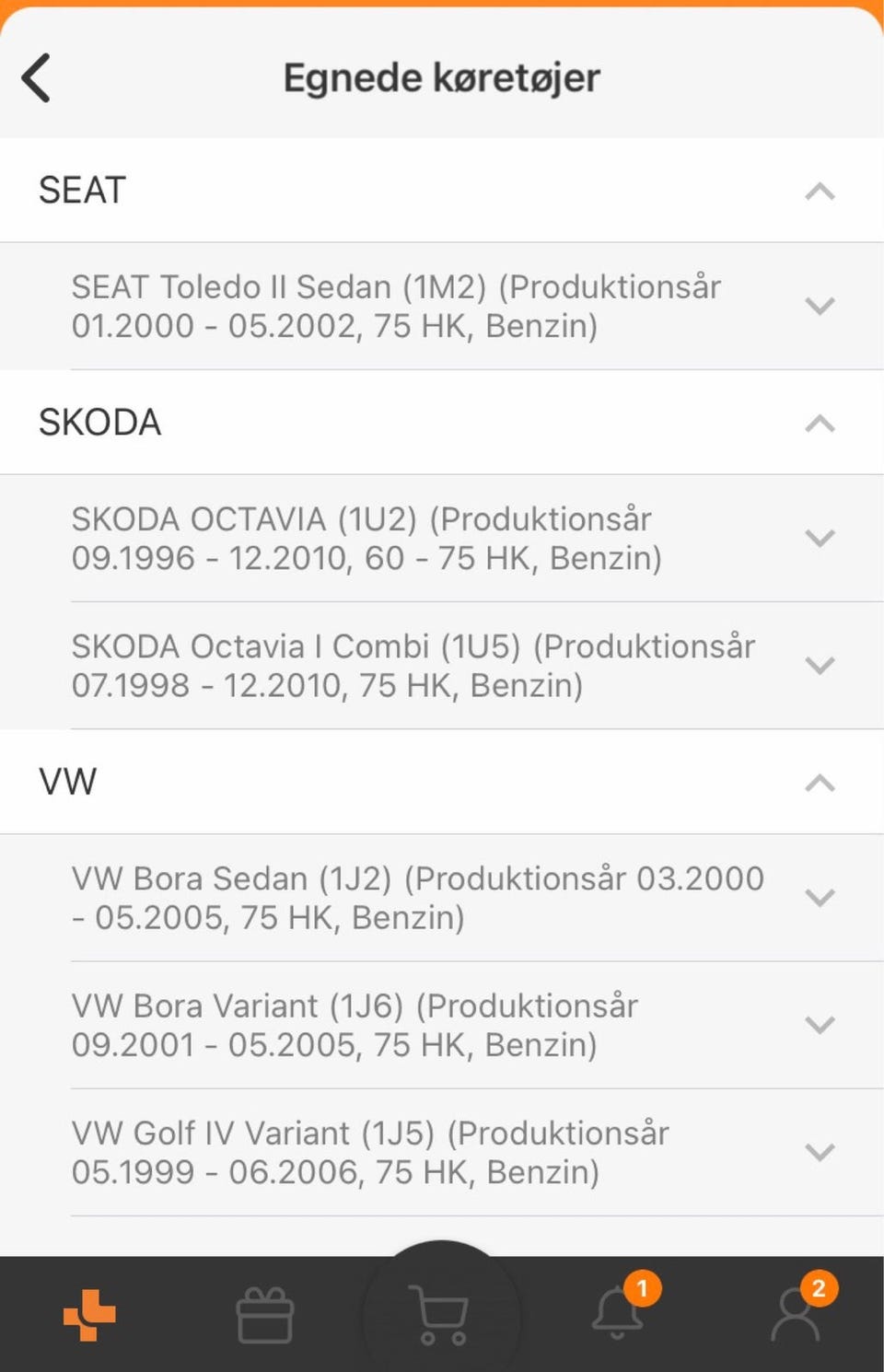
Task: Expand VW Bora Variant (1J6) details
Action: [x=819, y=1024]
